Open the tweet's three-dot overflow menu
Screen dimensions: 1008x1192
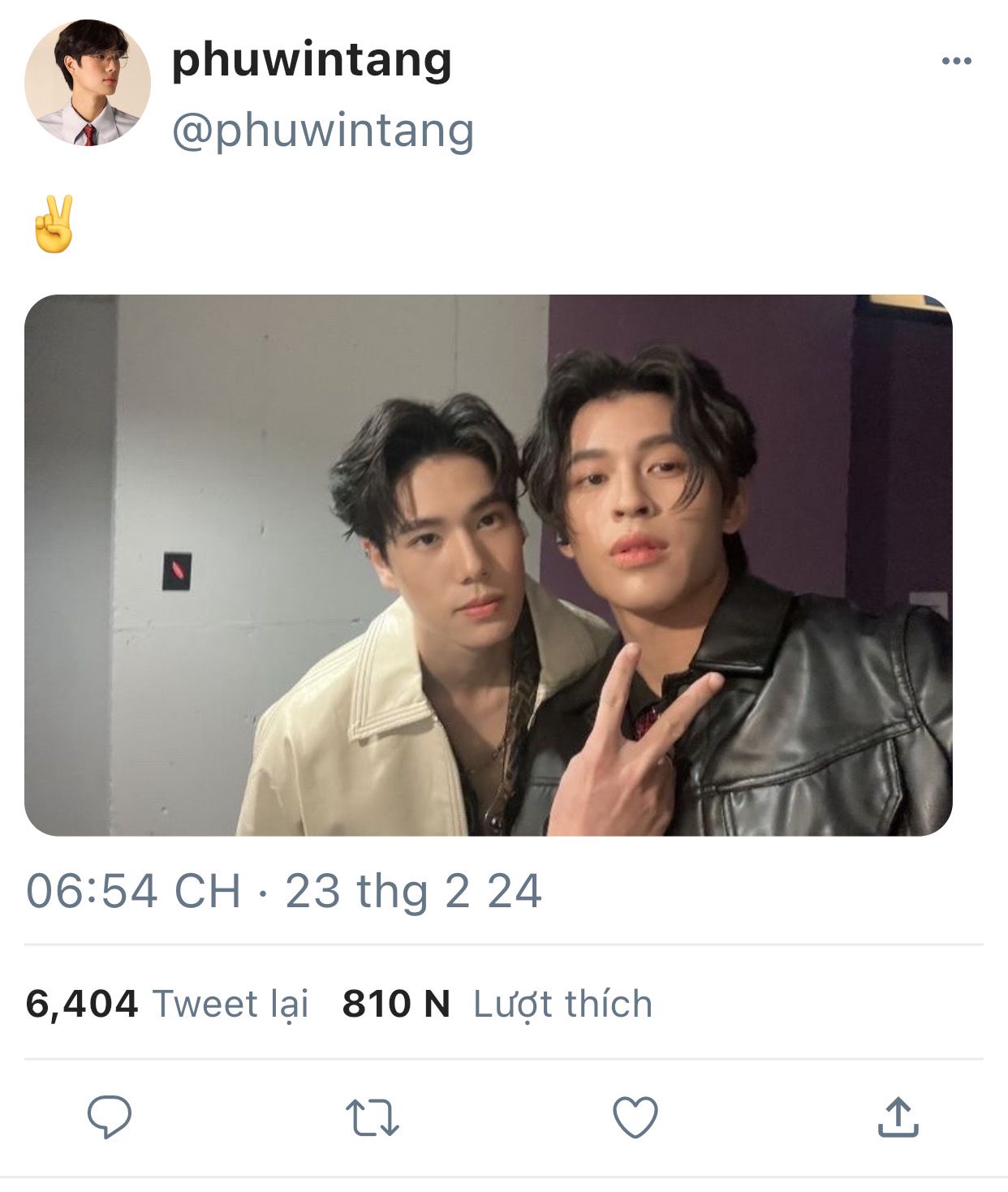956,61
